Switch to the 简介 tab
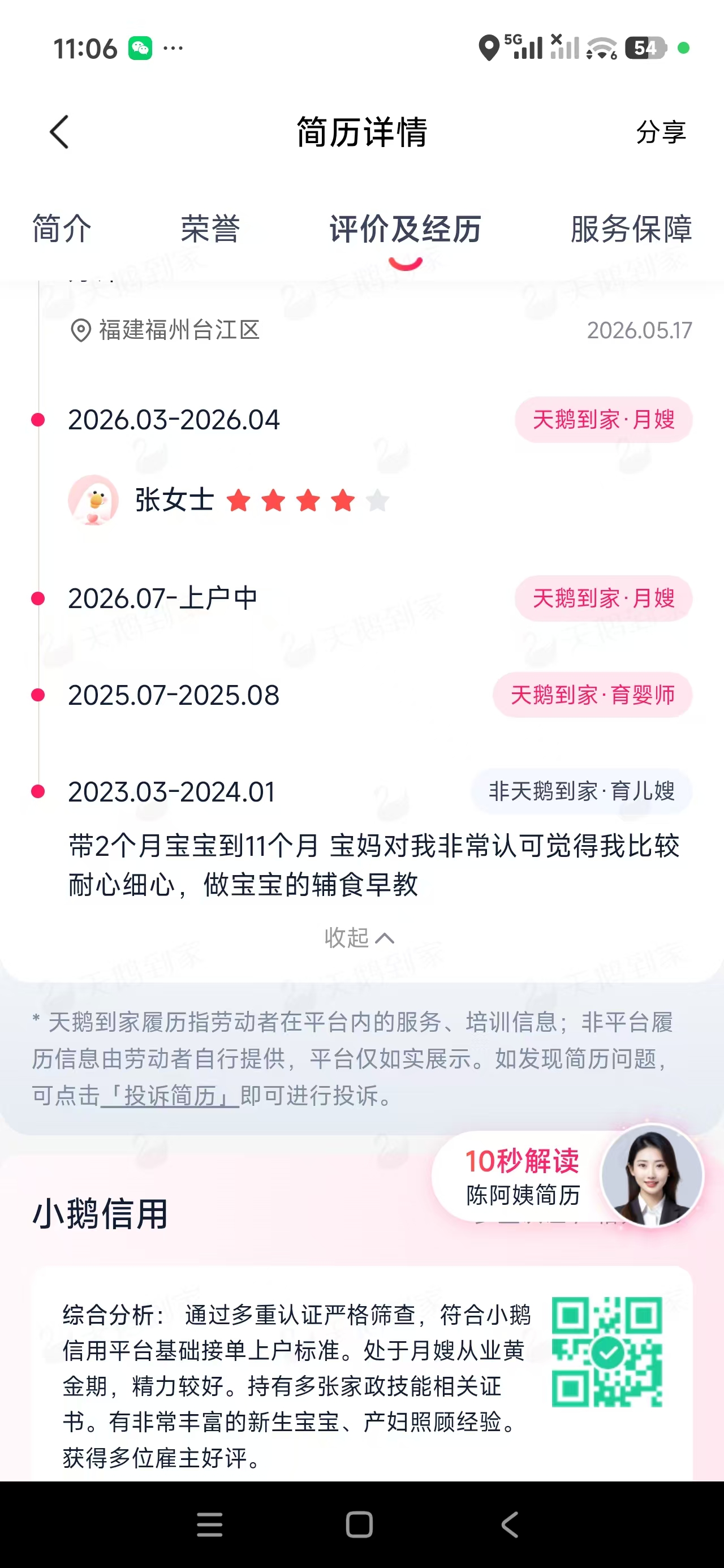This screenshot has height=1568, width=724. pyautogui.click(x=62, y=230)
